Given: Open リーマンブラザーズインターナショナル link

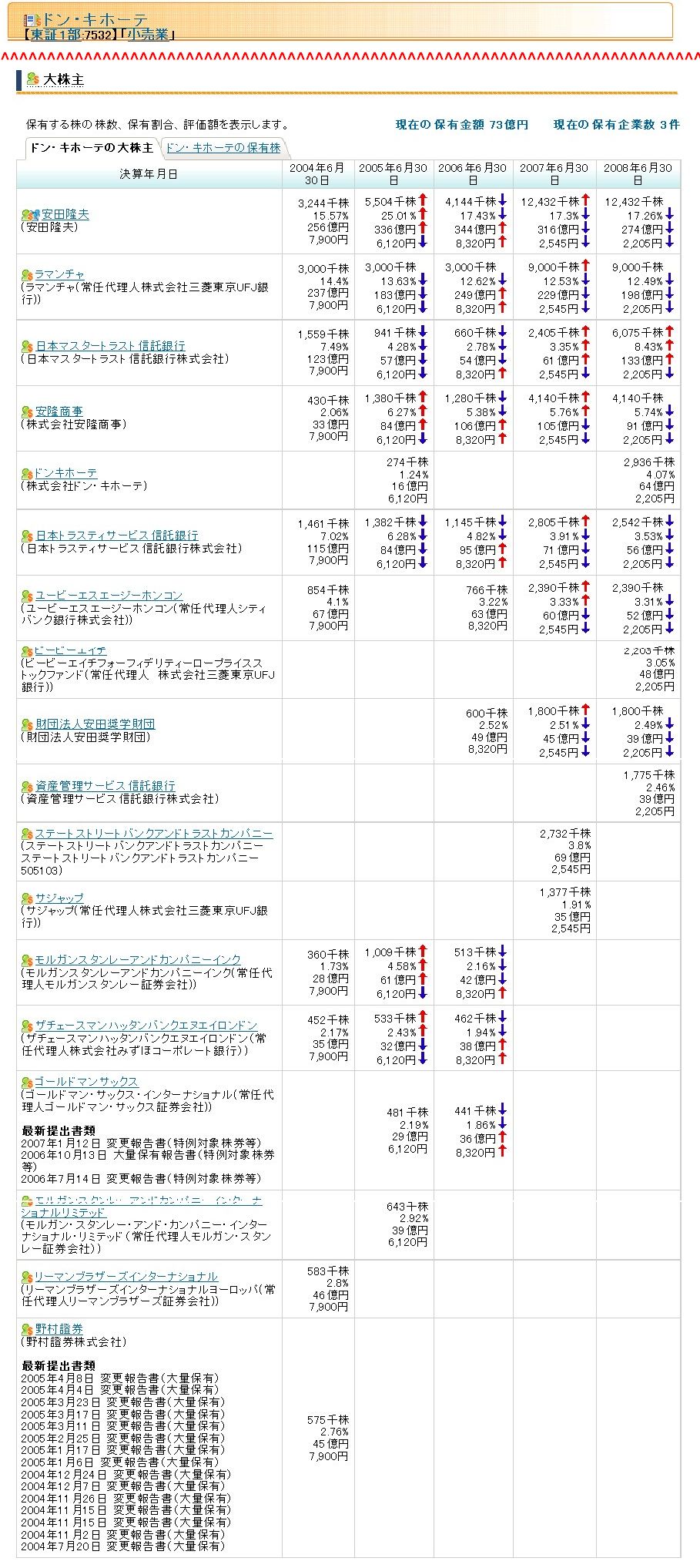Looking at the screenshot, I should [x=126, y=1277].
